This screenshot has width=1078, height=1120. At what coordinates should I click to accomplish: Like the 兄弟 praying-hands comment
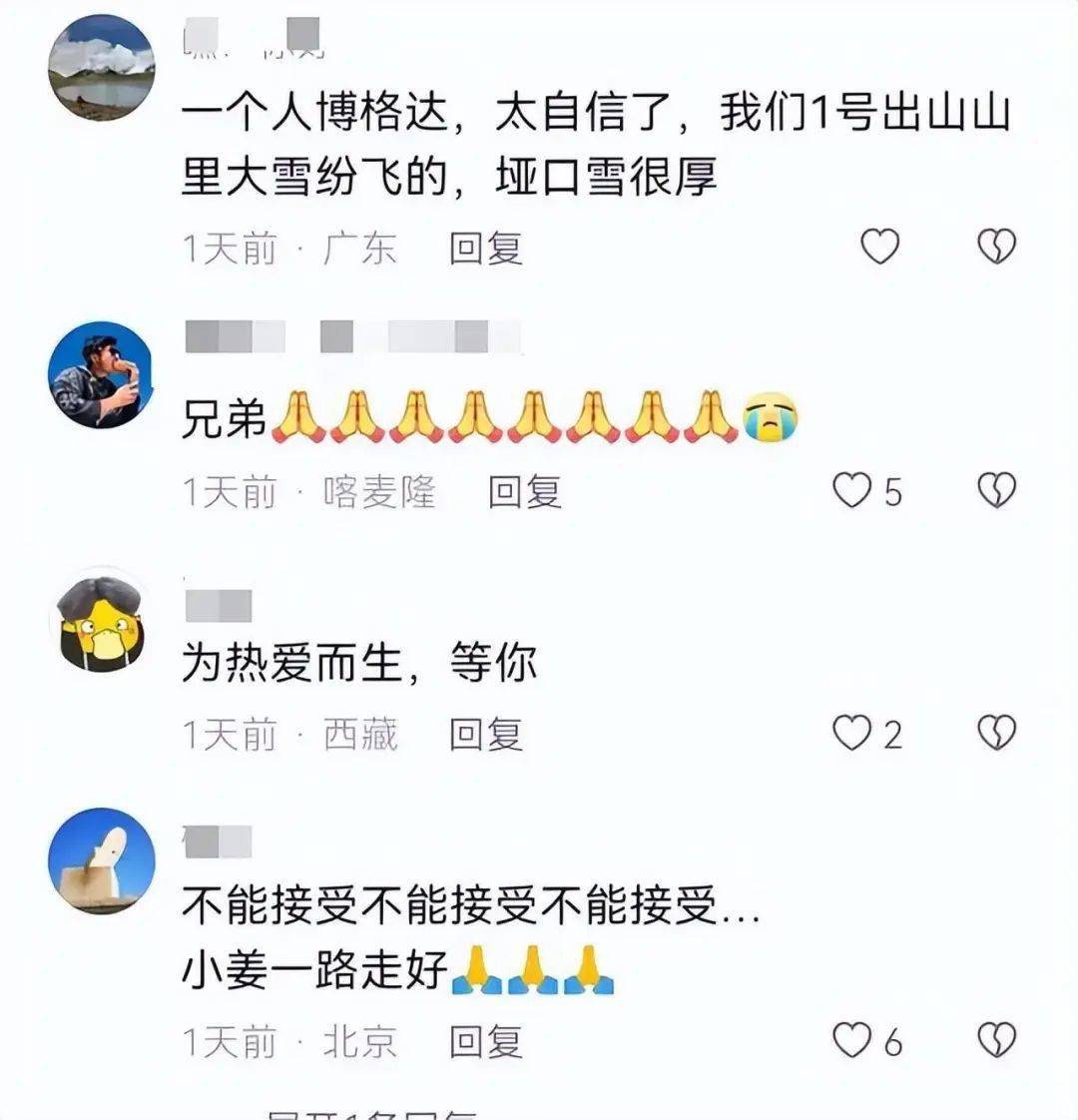click(x=853, y=490)
